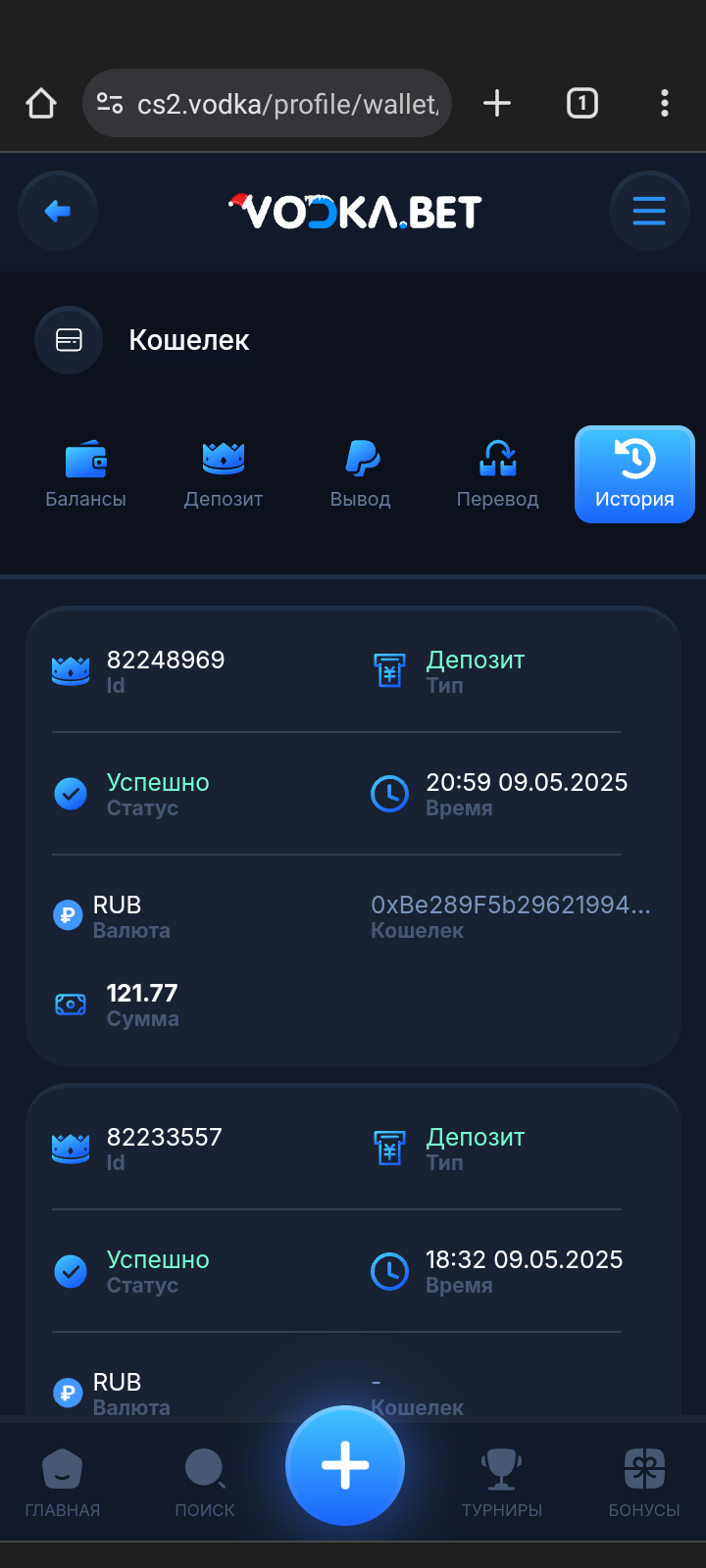Switch to the Балансы tab

coord(85,475)
